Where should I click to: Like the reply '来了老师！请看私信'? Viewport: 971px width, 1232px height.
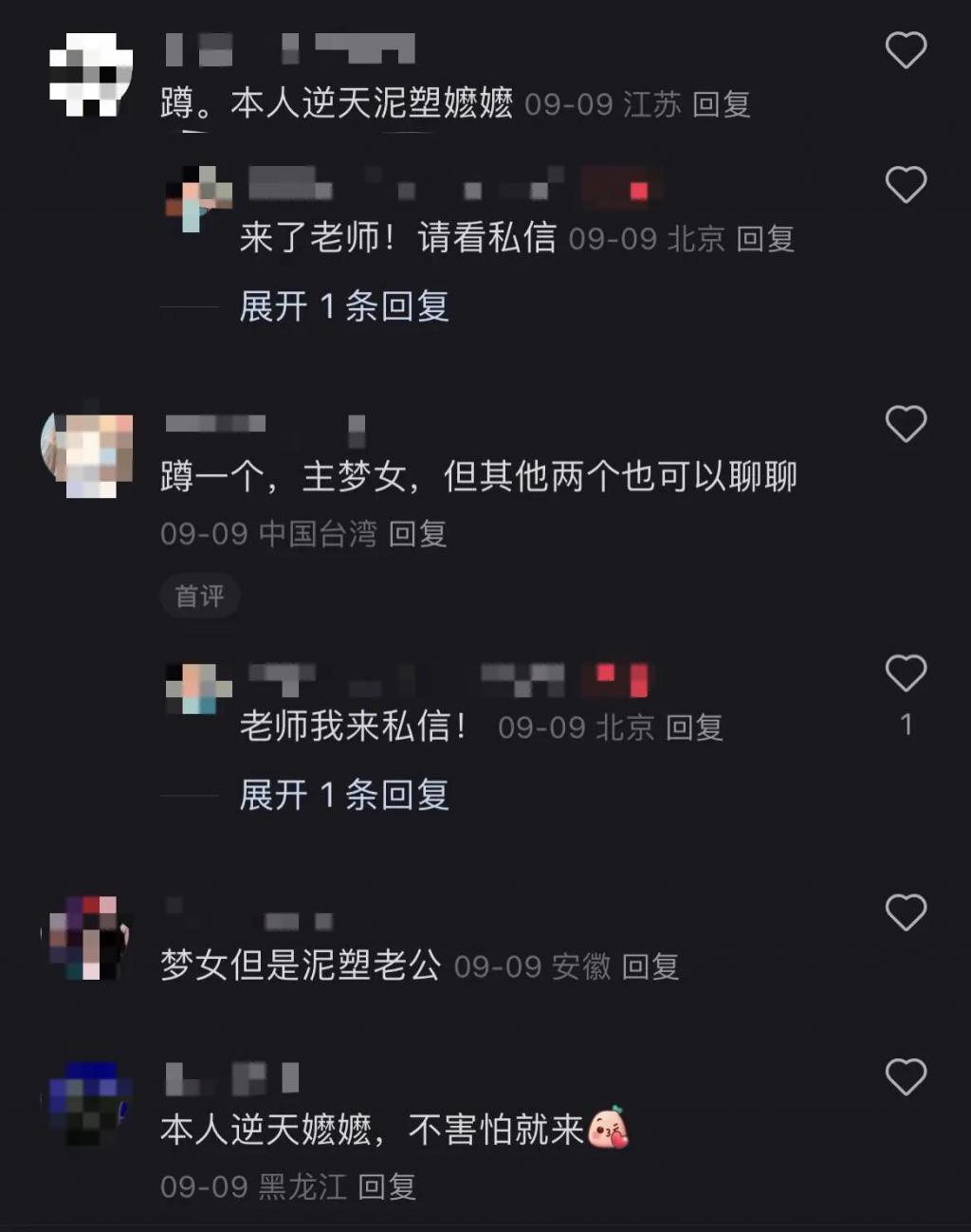[905, 185]
